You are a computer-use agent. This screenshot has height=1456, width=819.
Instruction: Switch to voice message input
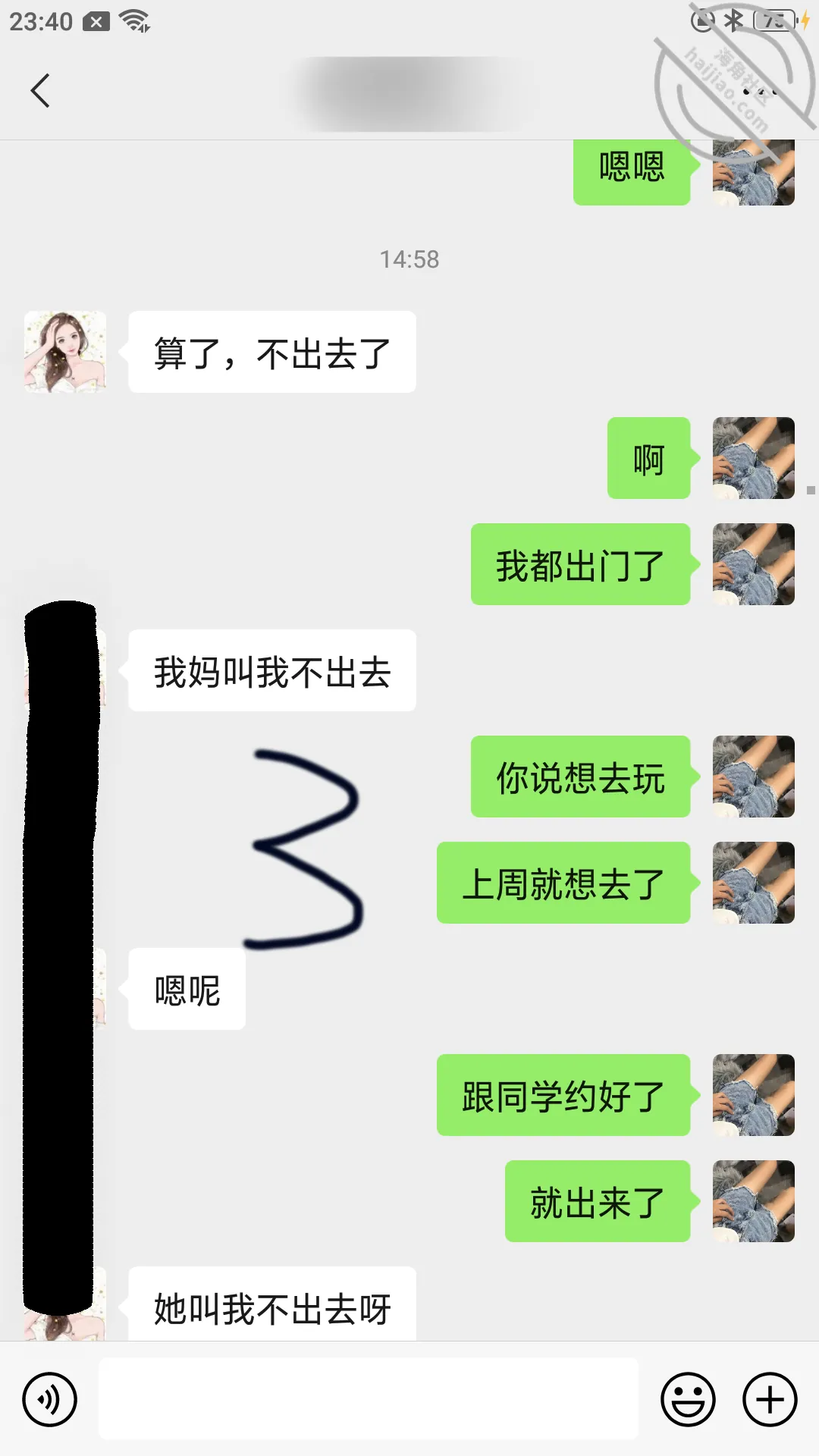(49, 1400)
